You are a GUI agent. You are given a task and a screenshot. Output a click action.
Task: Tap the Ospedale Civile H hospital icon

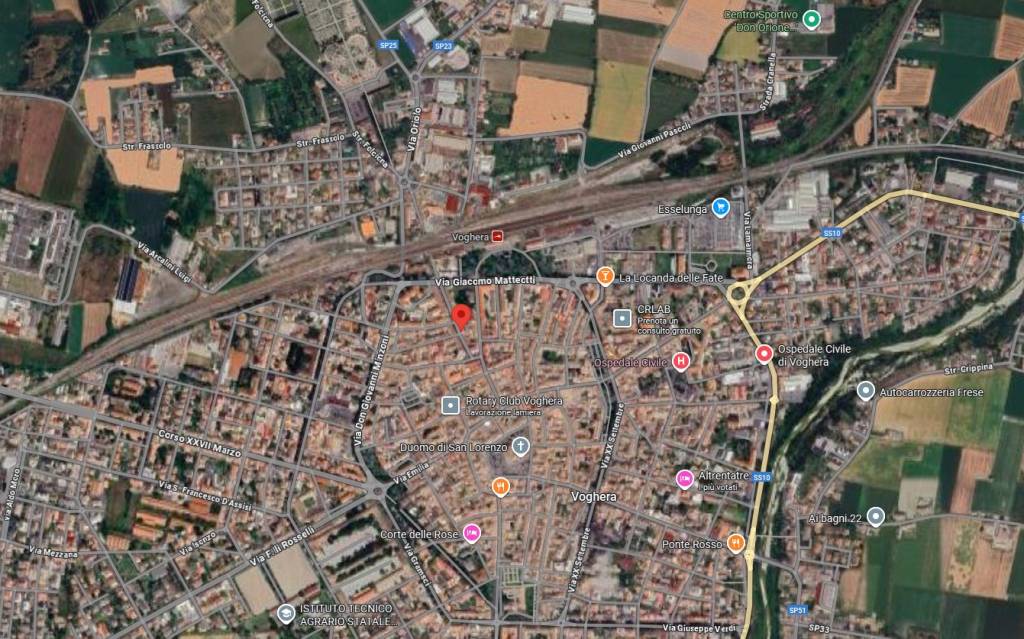point(682,361)
